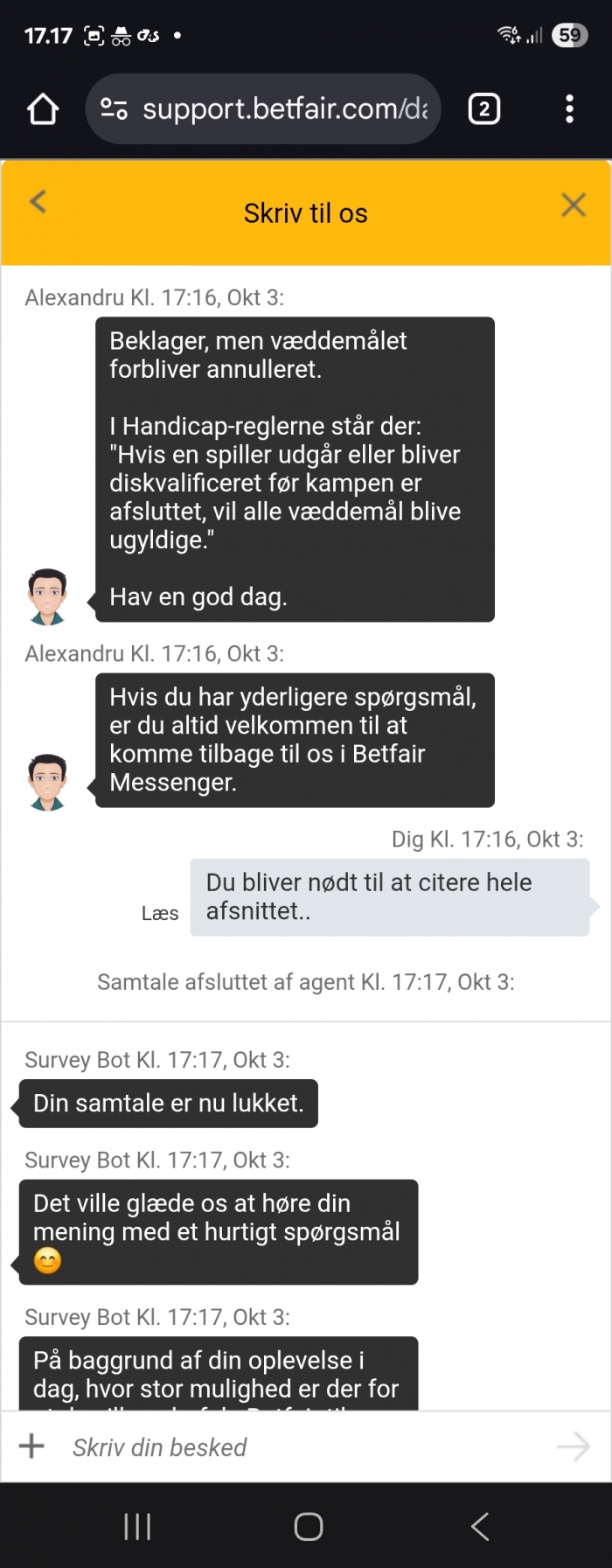The image size is (612, 1568).
Task: Tap the support.betfair.com address bar
Action: point(284,109)
